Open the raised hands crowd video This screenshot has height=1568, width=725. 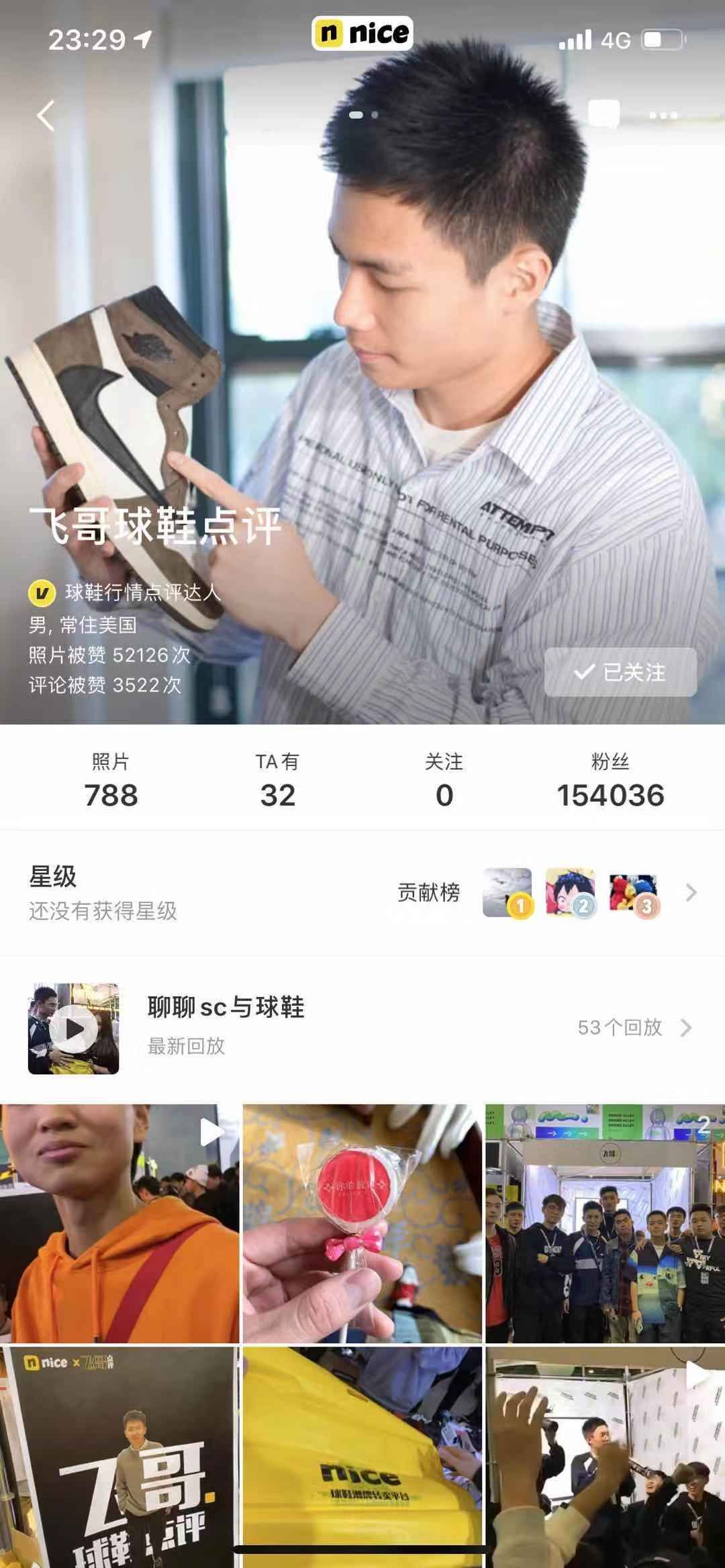[x=605, y=1456]
